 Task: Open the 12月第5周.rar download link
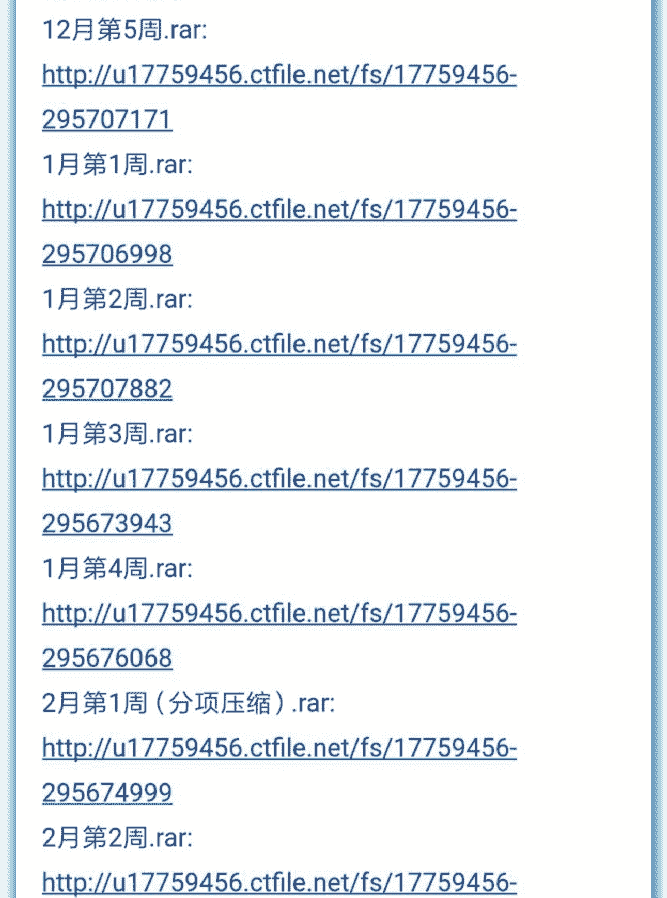click(279, 75)
